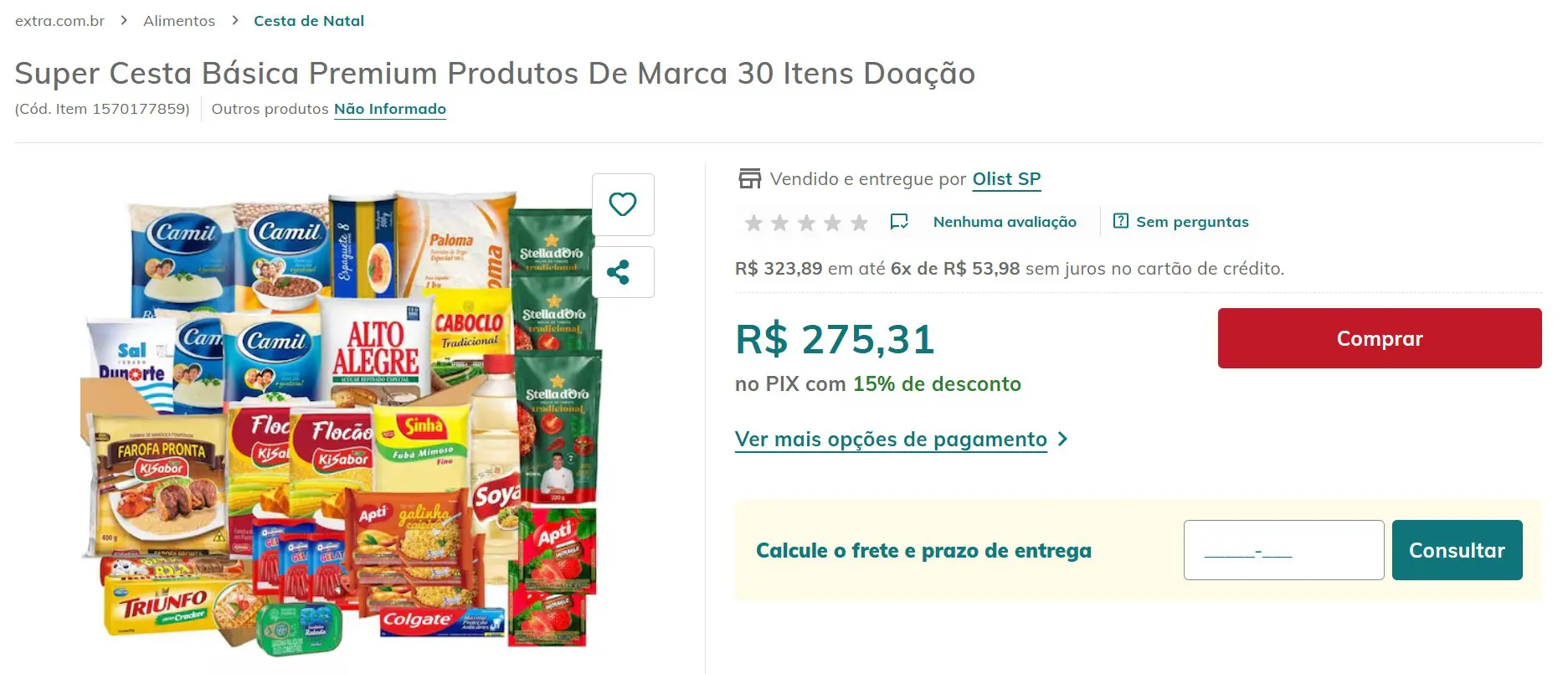Open Nenhuma avaliação reviews link

point(1004,222)
